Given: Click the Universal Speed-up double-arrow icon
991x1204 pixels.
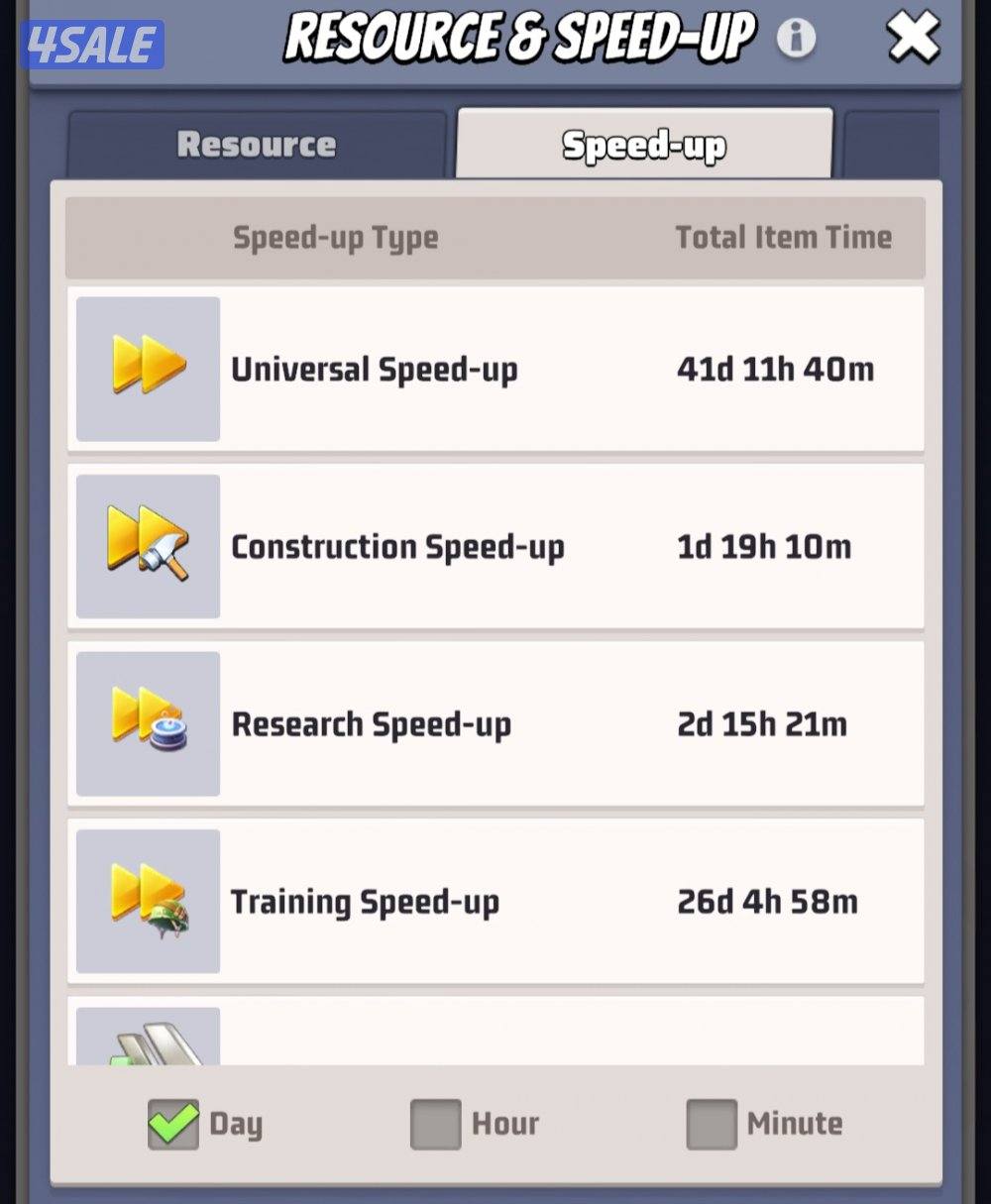Looking at the screenshot, I should (x=147, y=368).
